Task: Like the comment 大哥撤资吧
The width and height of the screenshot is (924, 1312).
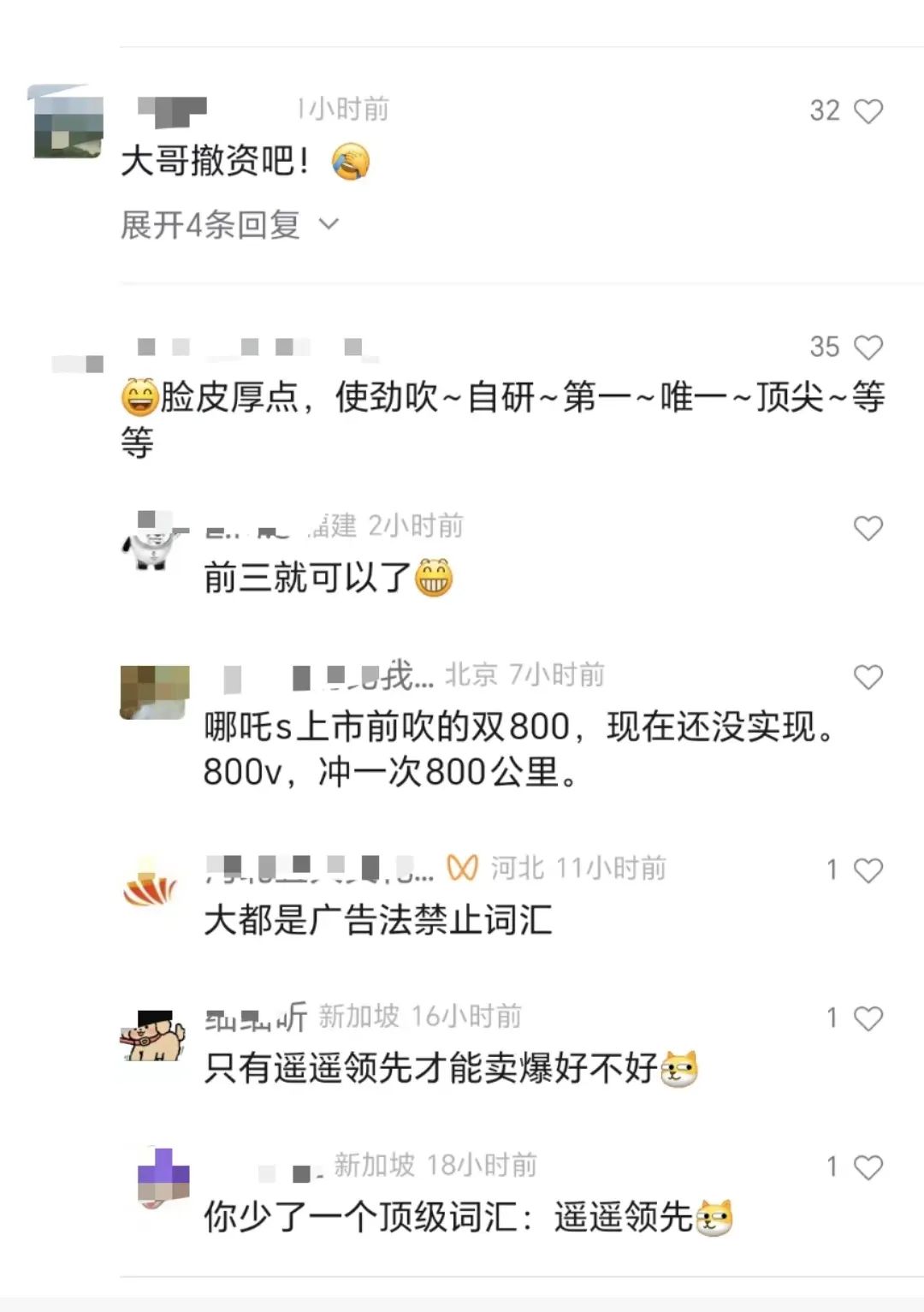Action: pyautogui.click(x=868, y=111)
